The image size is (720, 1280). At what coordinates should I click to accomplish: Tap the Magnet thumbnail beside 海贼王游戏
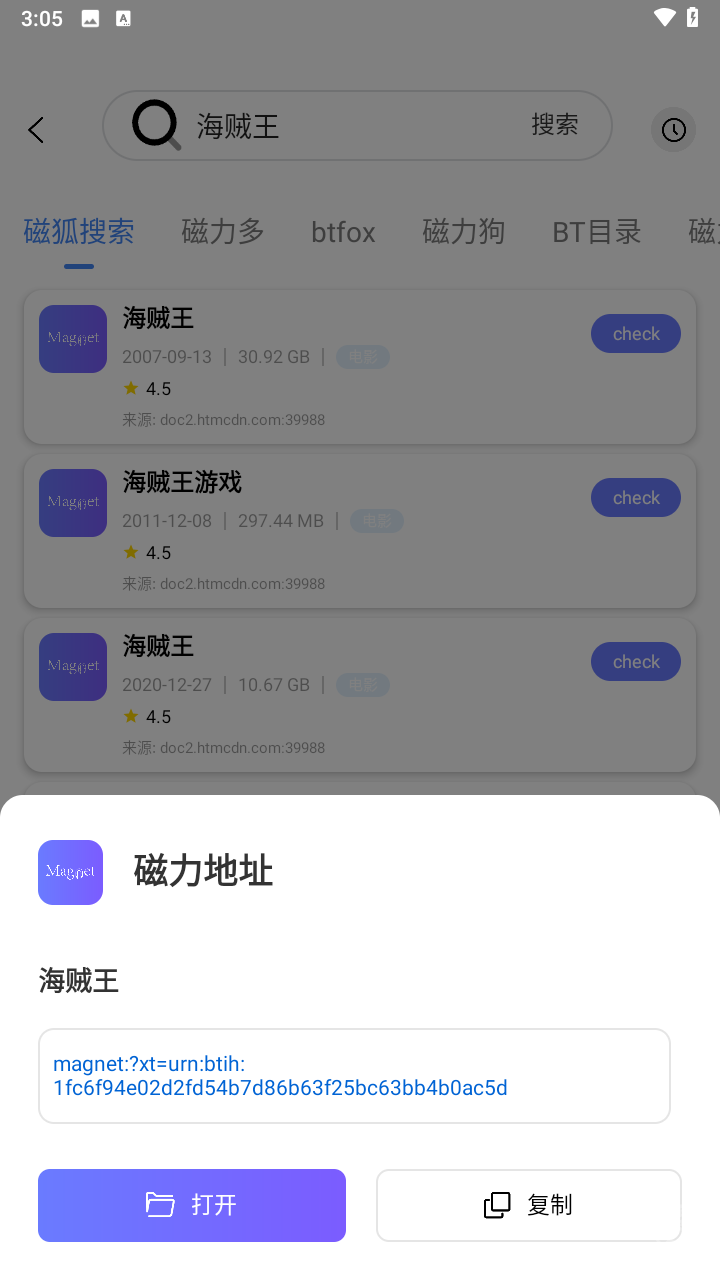[x=72, y=503]
